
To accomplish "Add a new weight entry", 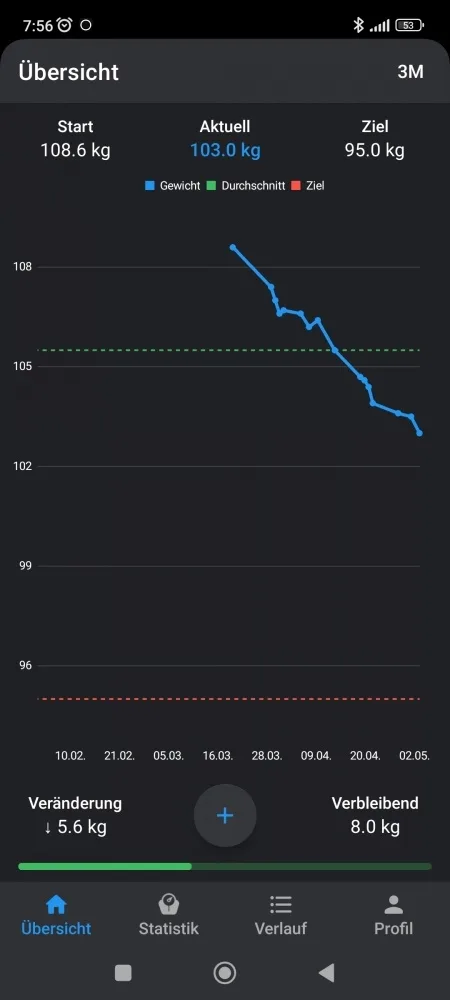I will click(225, 815).
